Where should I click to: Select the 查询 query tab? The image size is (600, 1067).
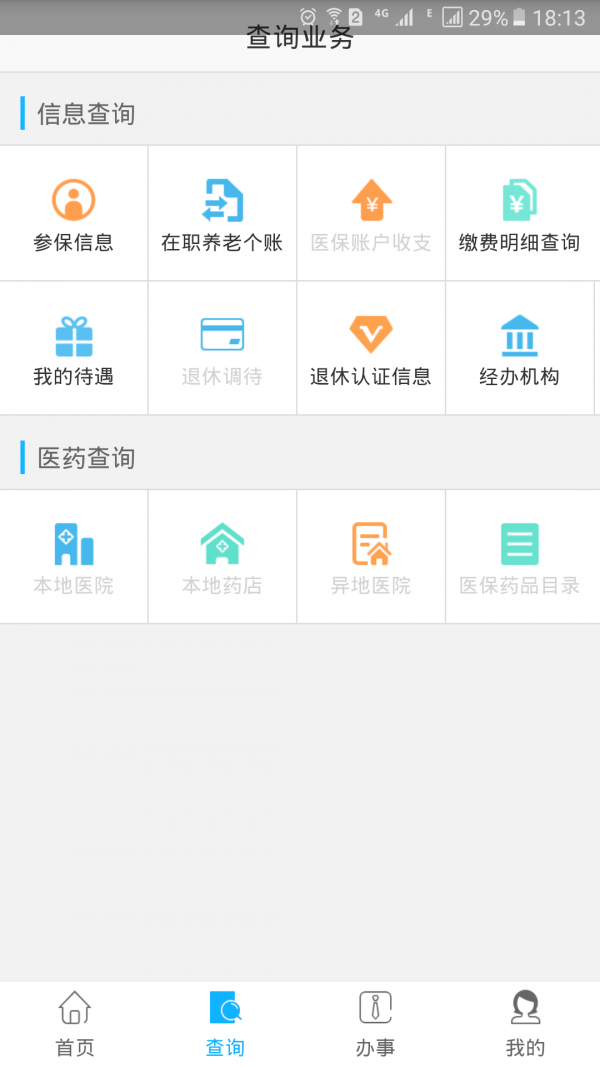coord(225,1024)
